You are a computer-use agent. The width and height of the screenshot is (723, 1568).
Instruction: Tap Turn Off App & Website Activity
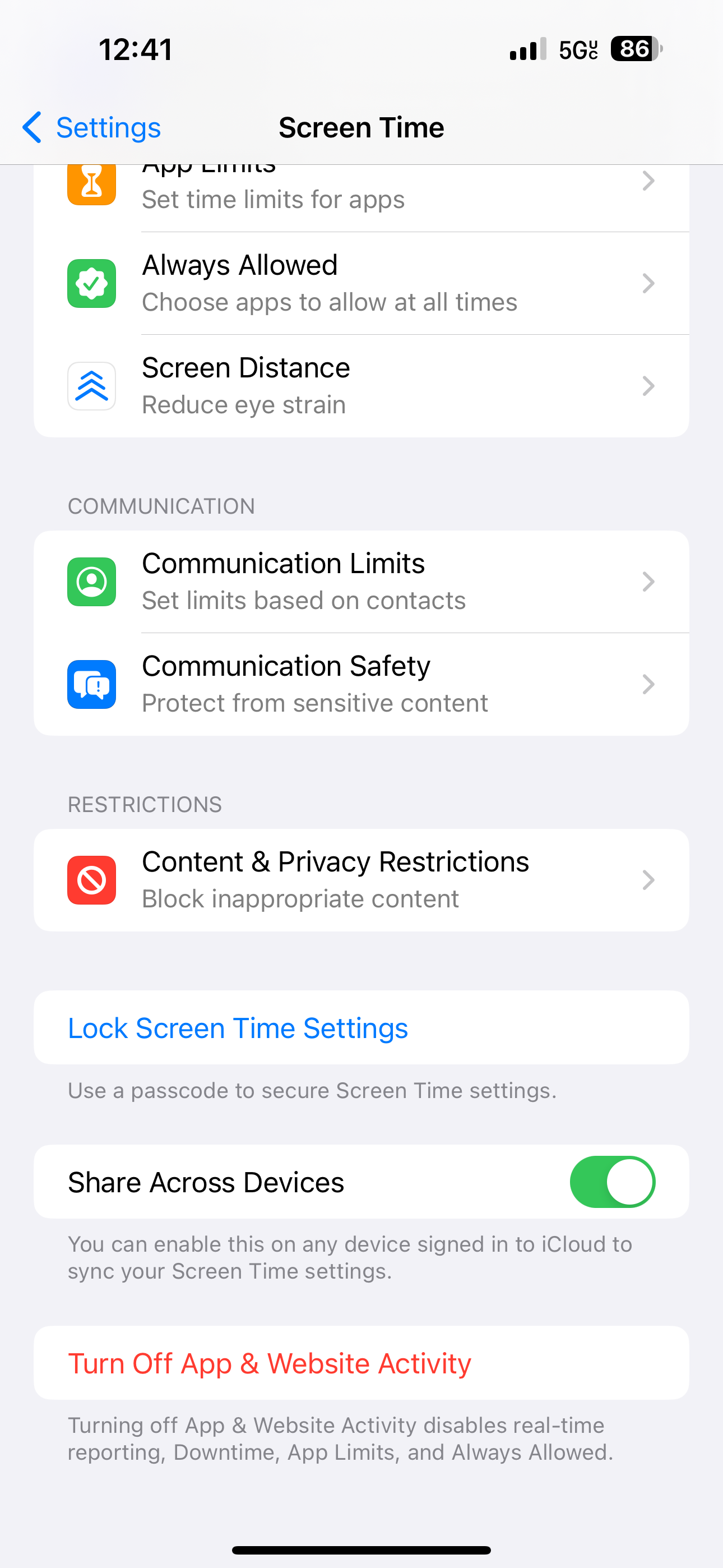(270, 1363)
